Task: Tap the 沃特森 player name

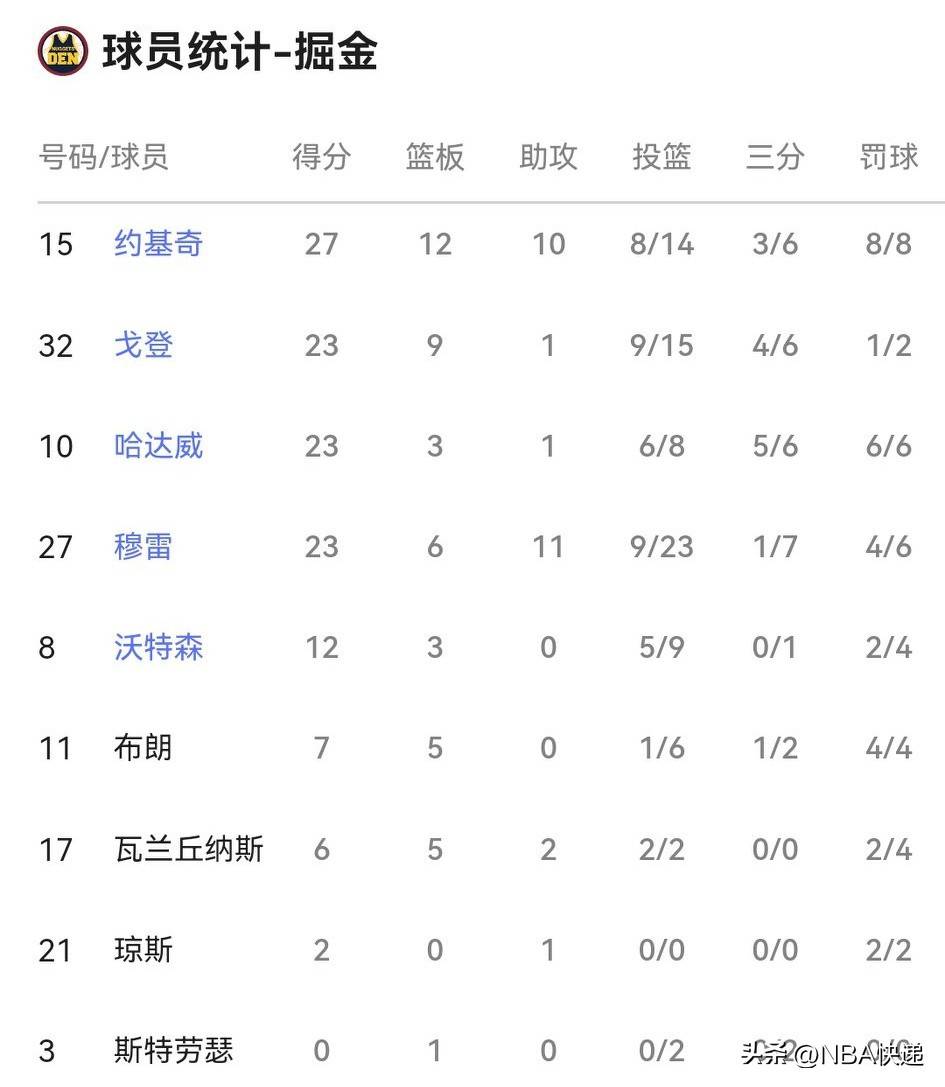Action: tap(158, 648)
